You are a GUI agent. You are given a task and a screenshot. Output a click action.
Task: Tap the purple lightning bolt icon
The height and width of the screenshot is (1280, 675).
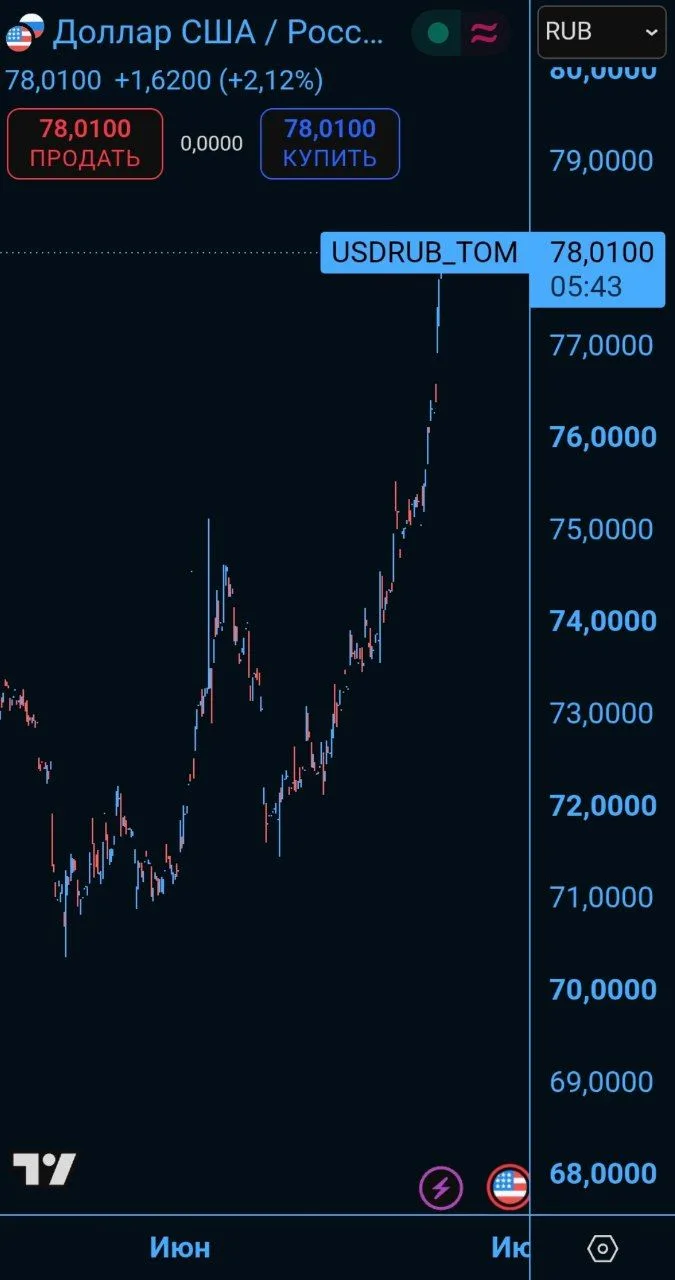click(x=441, y=1188)
